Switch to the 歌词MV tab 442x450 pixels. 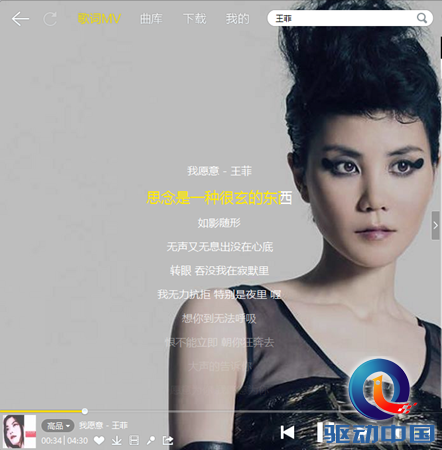tap(99, 19)
